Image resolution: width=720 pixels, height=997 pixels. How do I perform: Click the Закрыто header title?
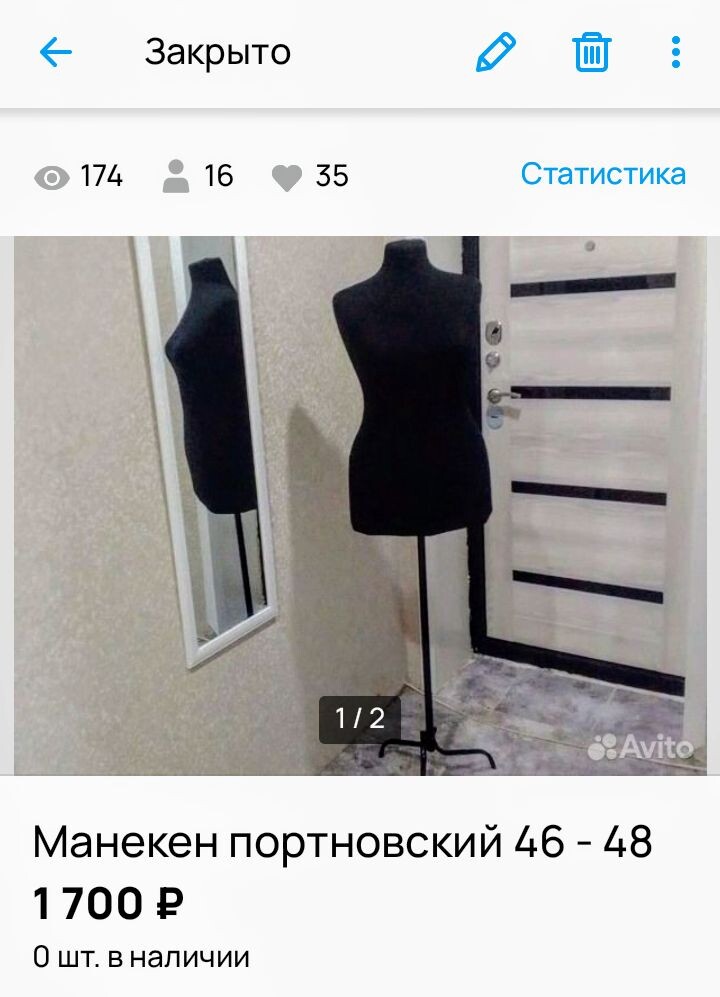218,54
